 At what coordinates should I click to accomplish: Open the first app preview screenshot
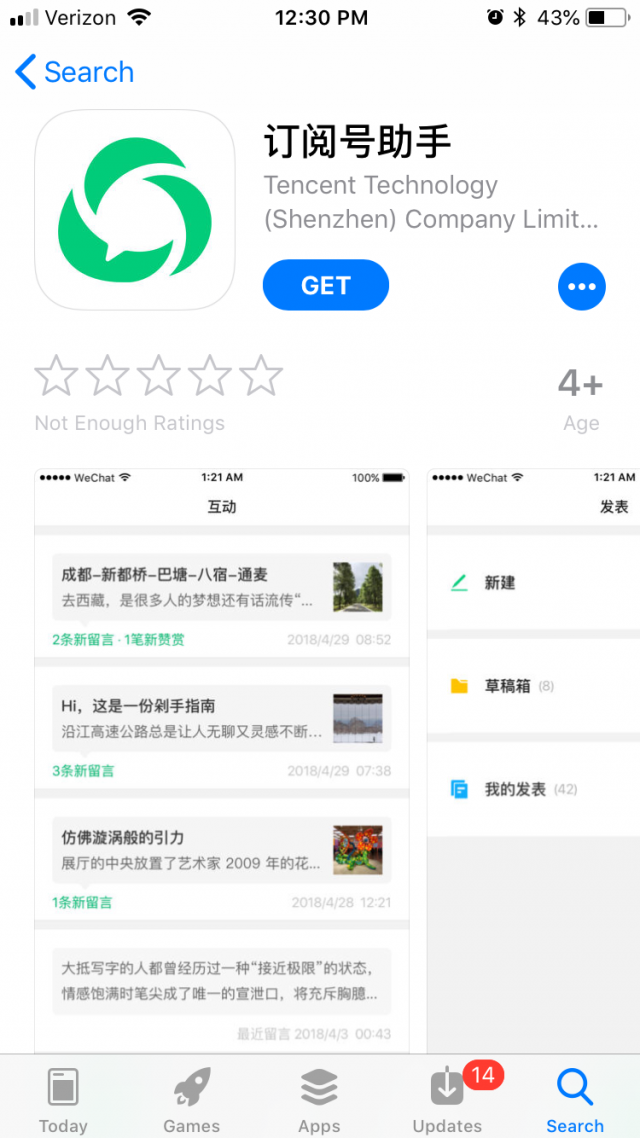(222, 760)
